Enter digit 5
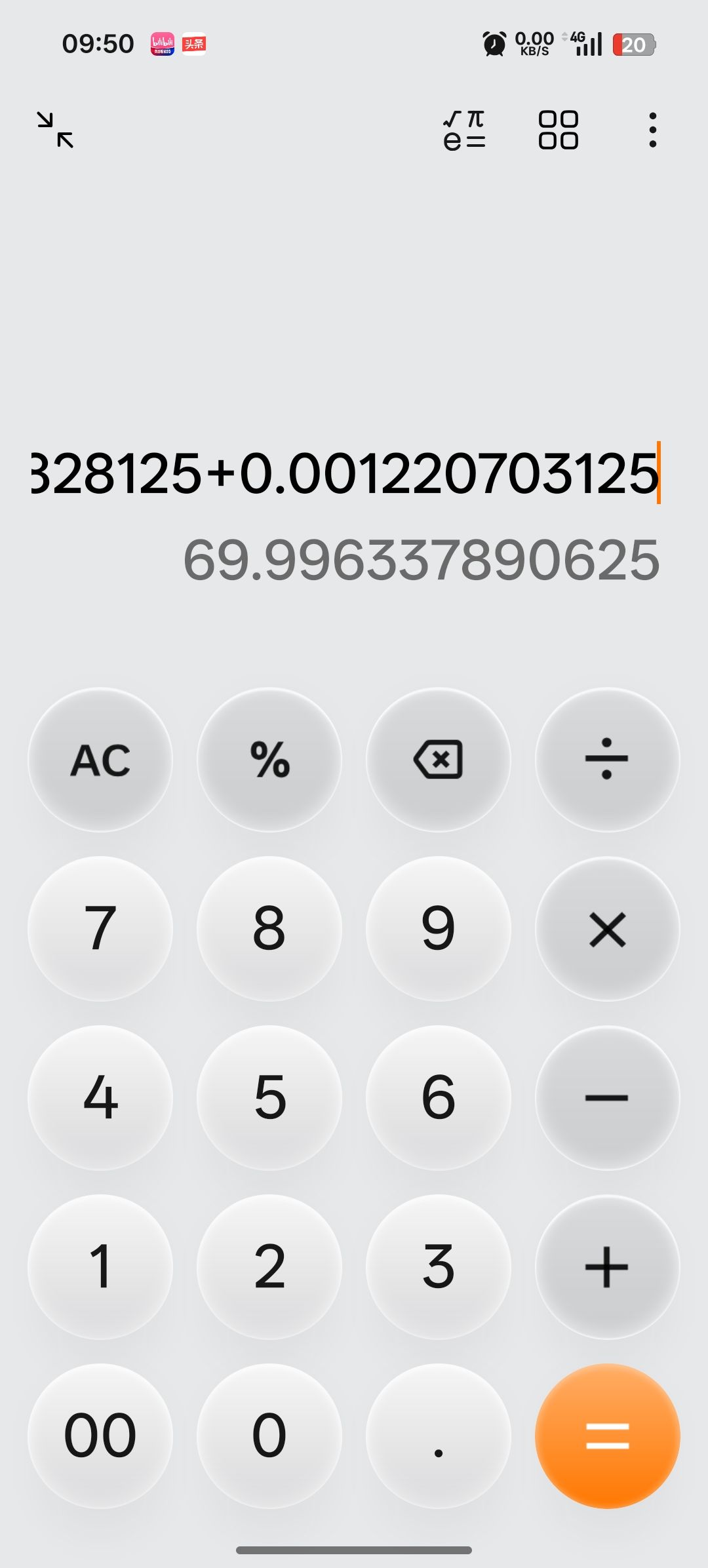708x1568 pixels. point(269,1098)
